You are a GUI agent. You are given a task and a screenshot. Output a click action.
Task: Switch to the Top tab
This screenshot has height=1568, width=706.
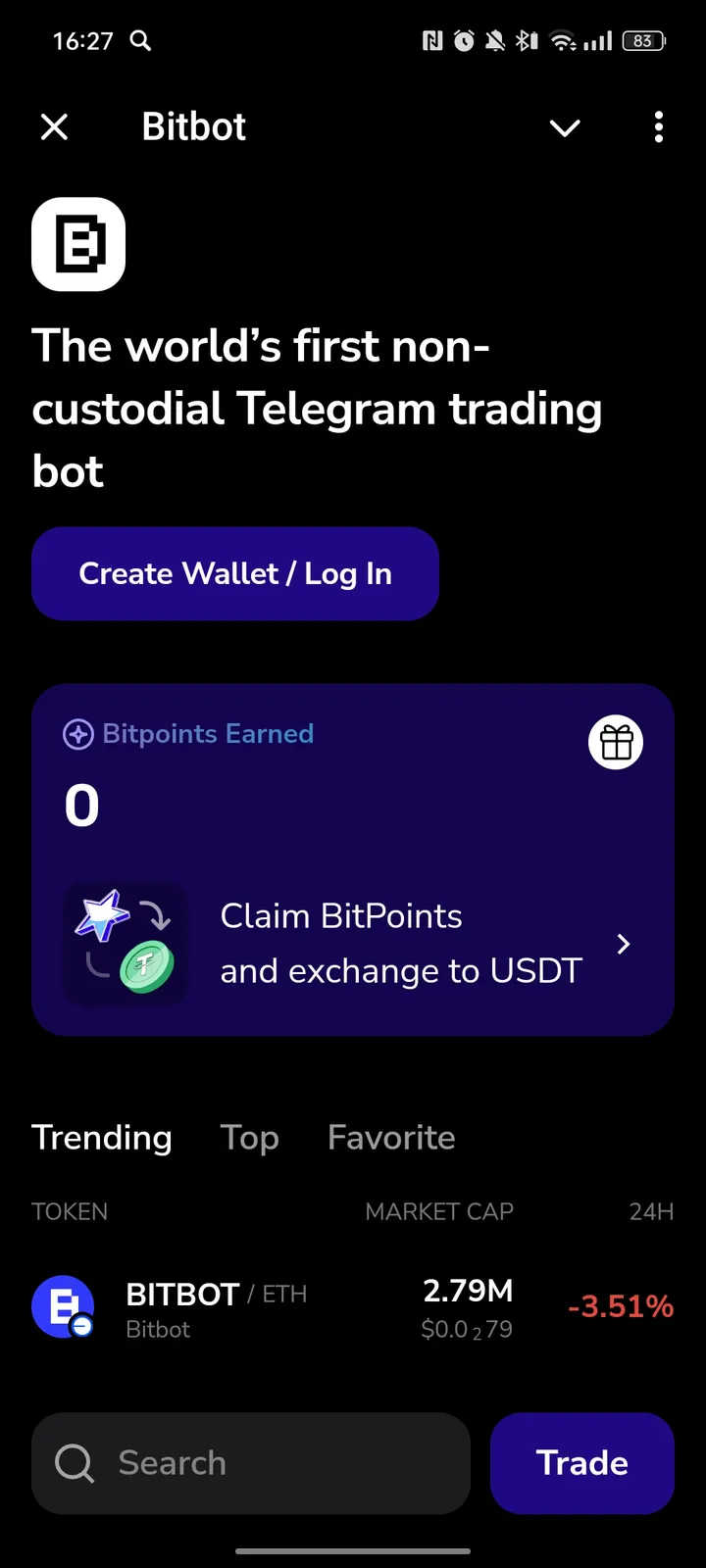pyautogui.click(x=249, y=1137)
